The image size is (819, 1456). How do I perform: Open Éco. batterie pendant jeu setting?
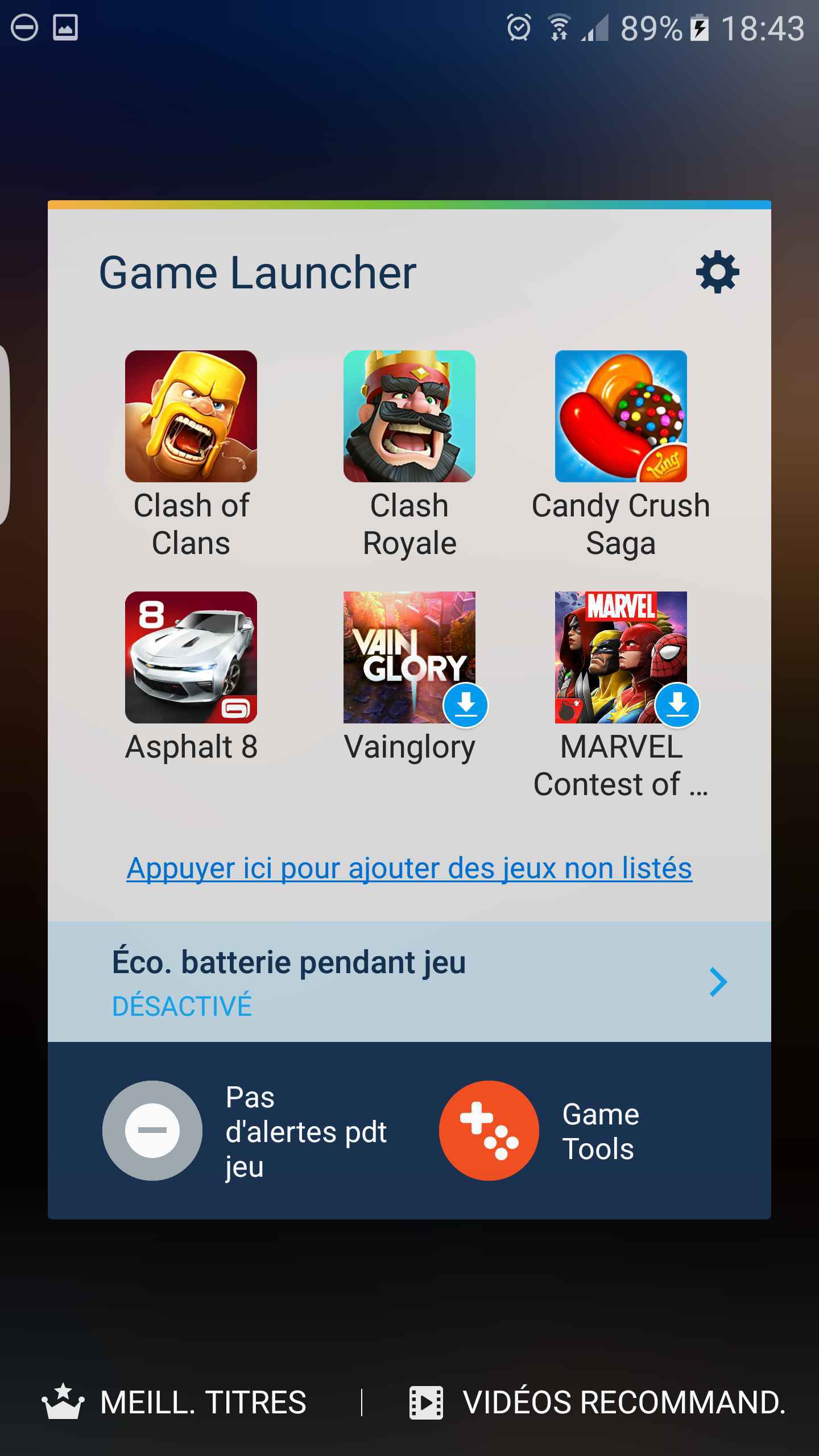pyautogui.click(x=409, y=982)
